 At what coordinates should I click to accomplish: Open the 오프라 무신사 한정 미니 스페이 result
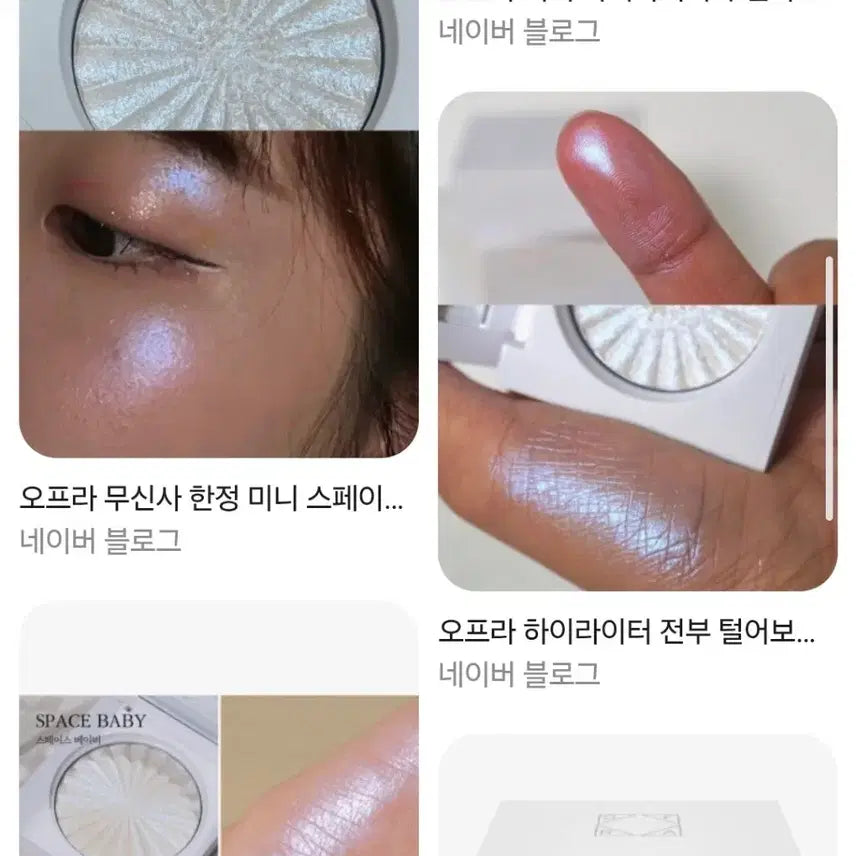tap(211, 497)
